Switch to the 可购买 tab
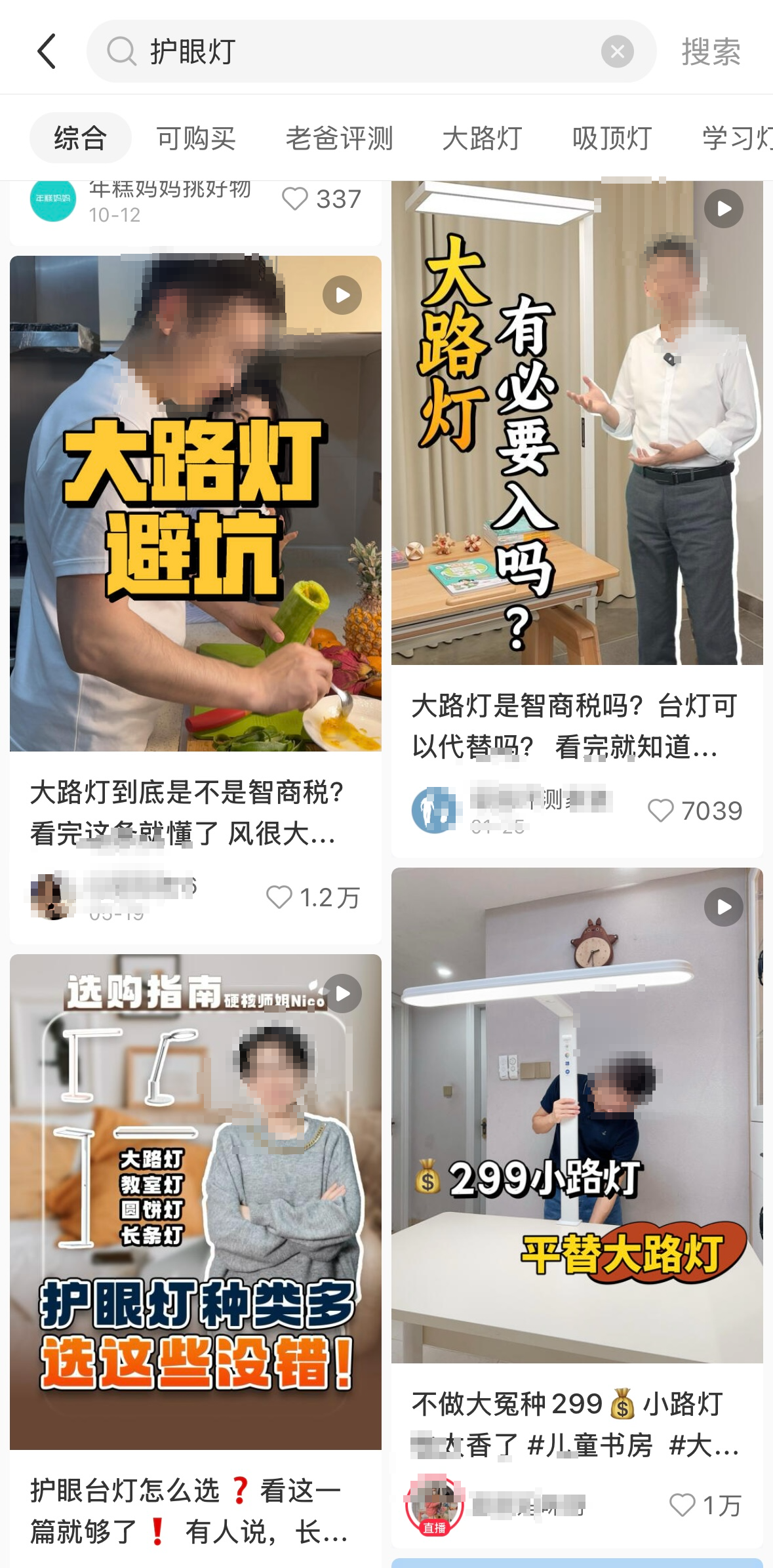The image size is (773, 1568). (195, 138)
